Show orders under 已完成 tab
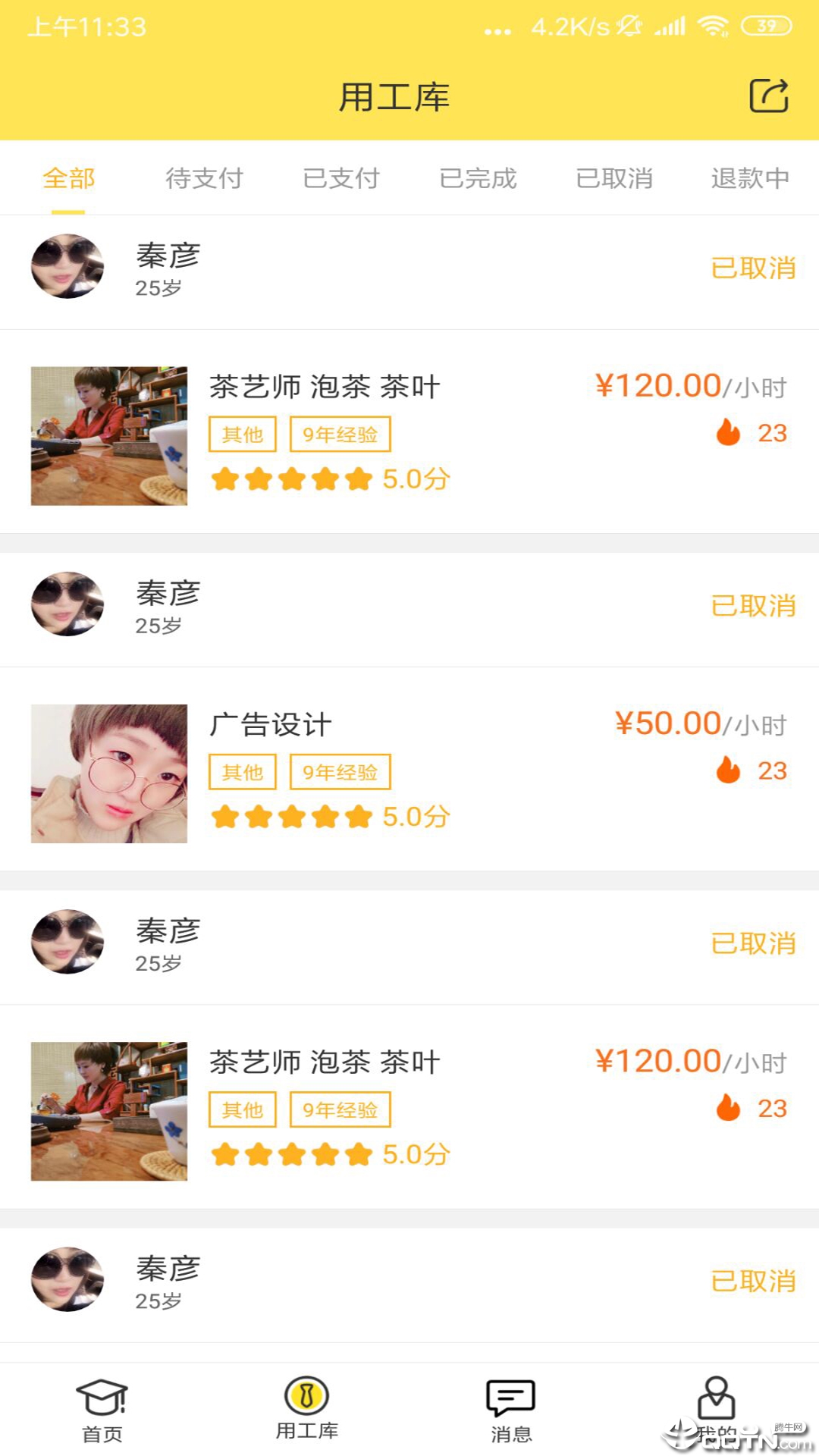 click(x=478, y=179)
